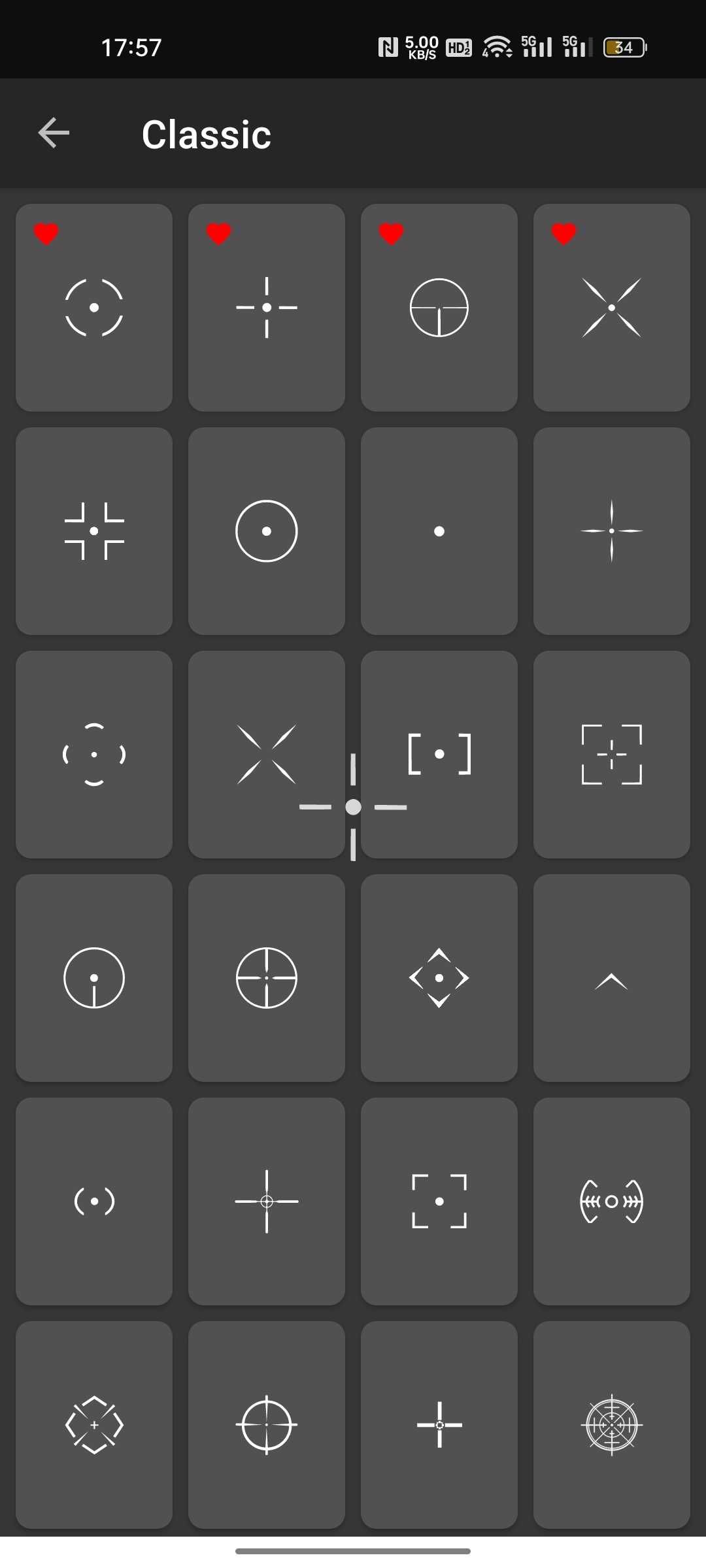Select the broken-circle dot crosshair with a heart
This screenshot has height=1568, width=706.
coord(94,308)
